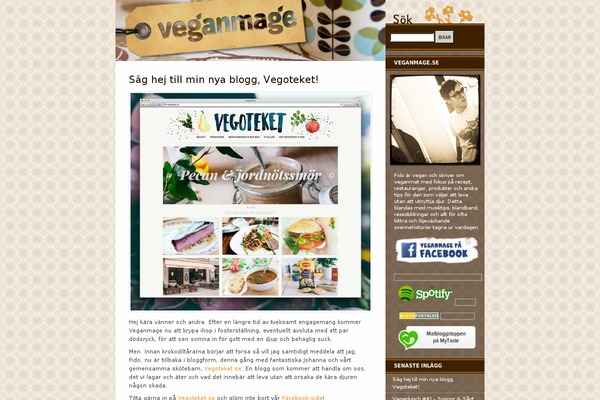Open post title 'Säg hej till min nya blogg'
This screenshot has width=600, height=400.
(224, 78)
